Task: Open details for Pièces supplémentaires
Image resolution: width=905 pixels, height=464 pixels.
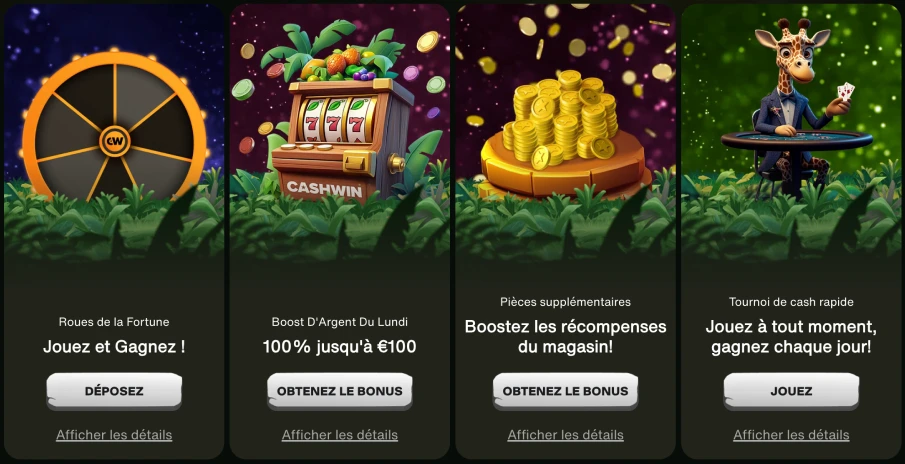Action: [566, 435]
